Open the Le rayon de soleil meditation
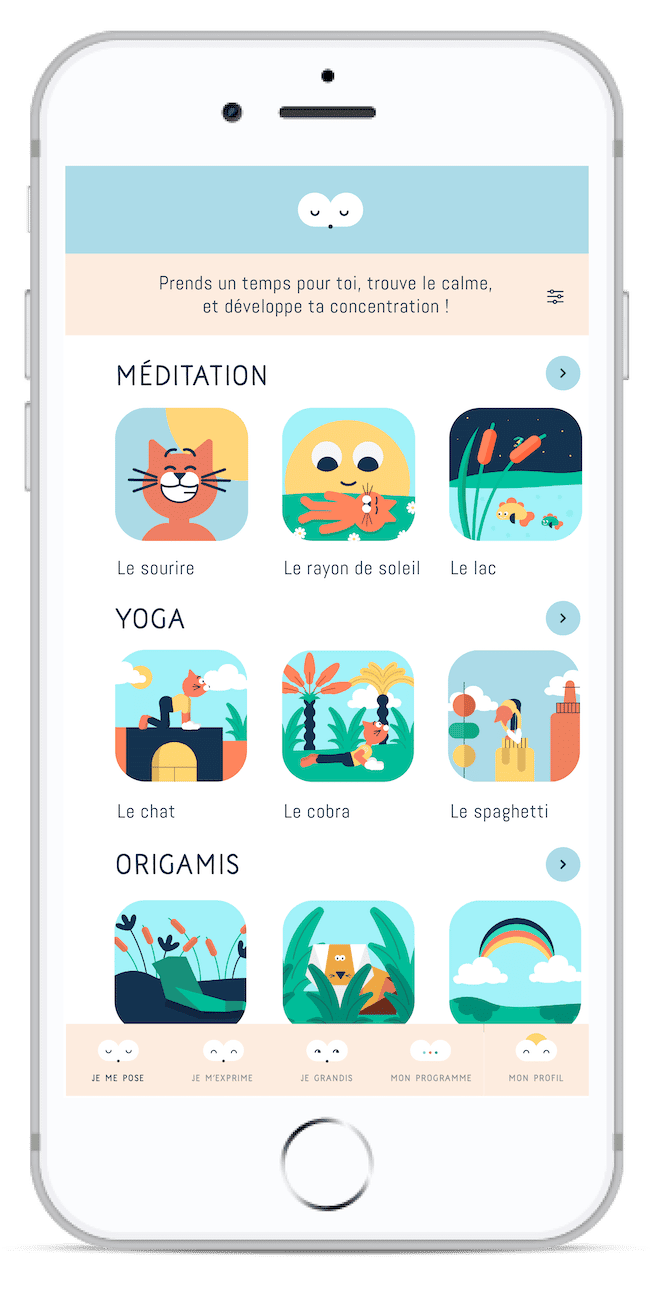The image size is (650, 1291). [348, 474]
